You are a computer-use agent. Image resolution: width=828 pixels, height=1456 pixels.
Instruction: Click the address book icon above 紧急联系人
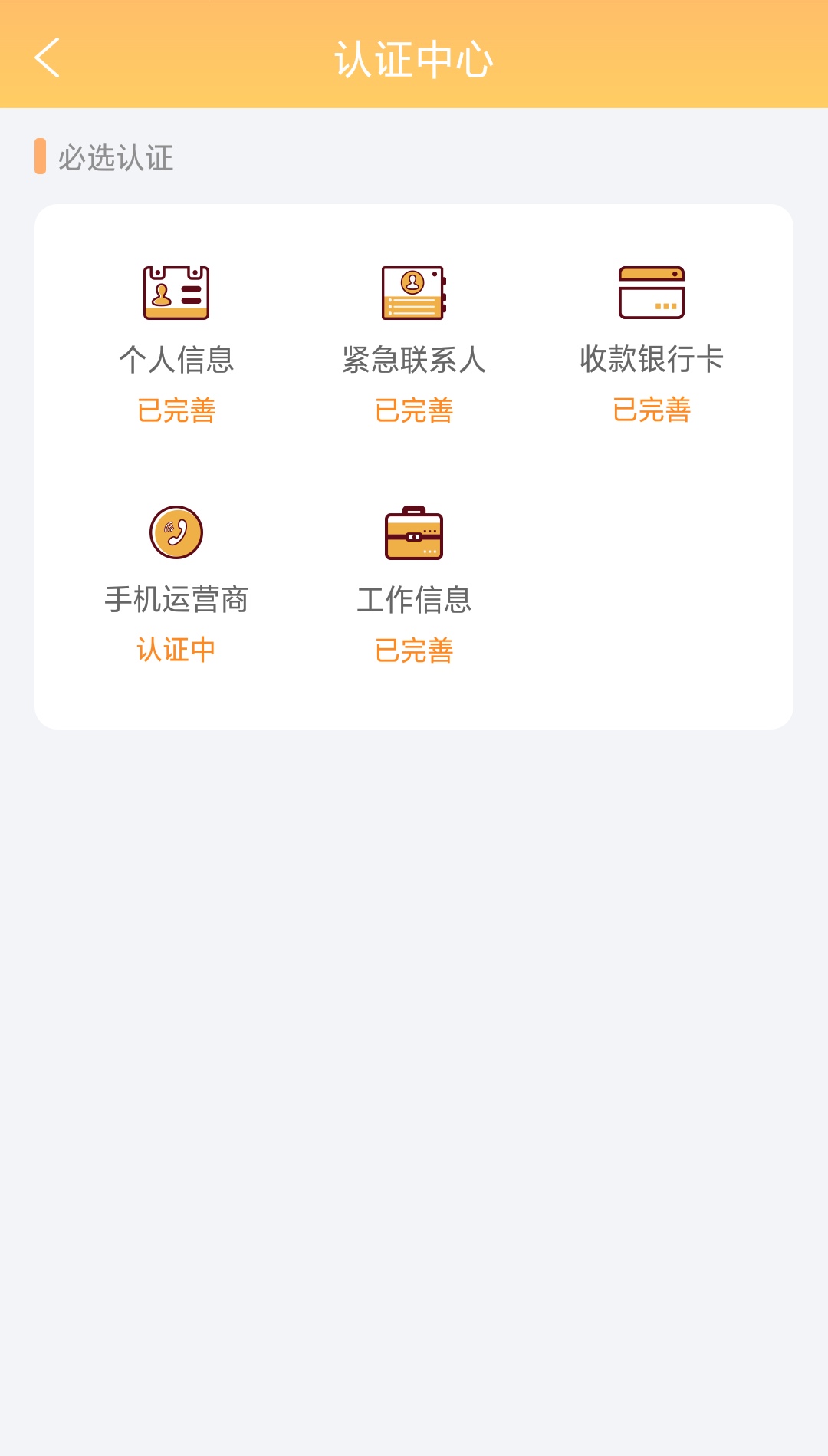414,292
